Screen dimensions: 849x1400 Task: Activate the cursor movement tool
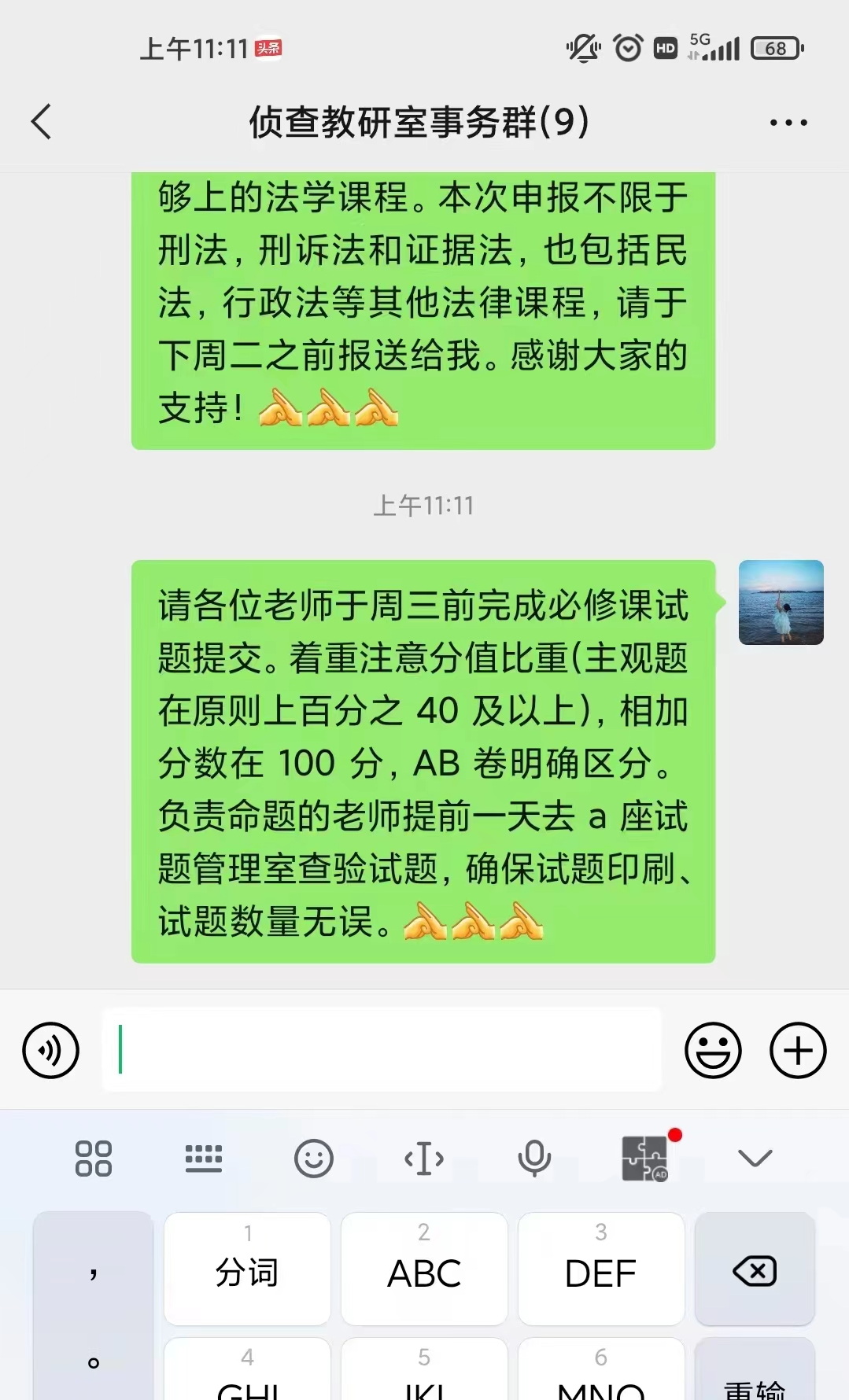[x=424, y=1159]
